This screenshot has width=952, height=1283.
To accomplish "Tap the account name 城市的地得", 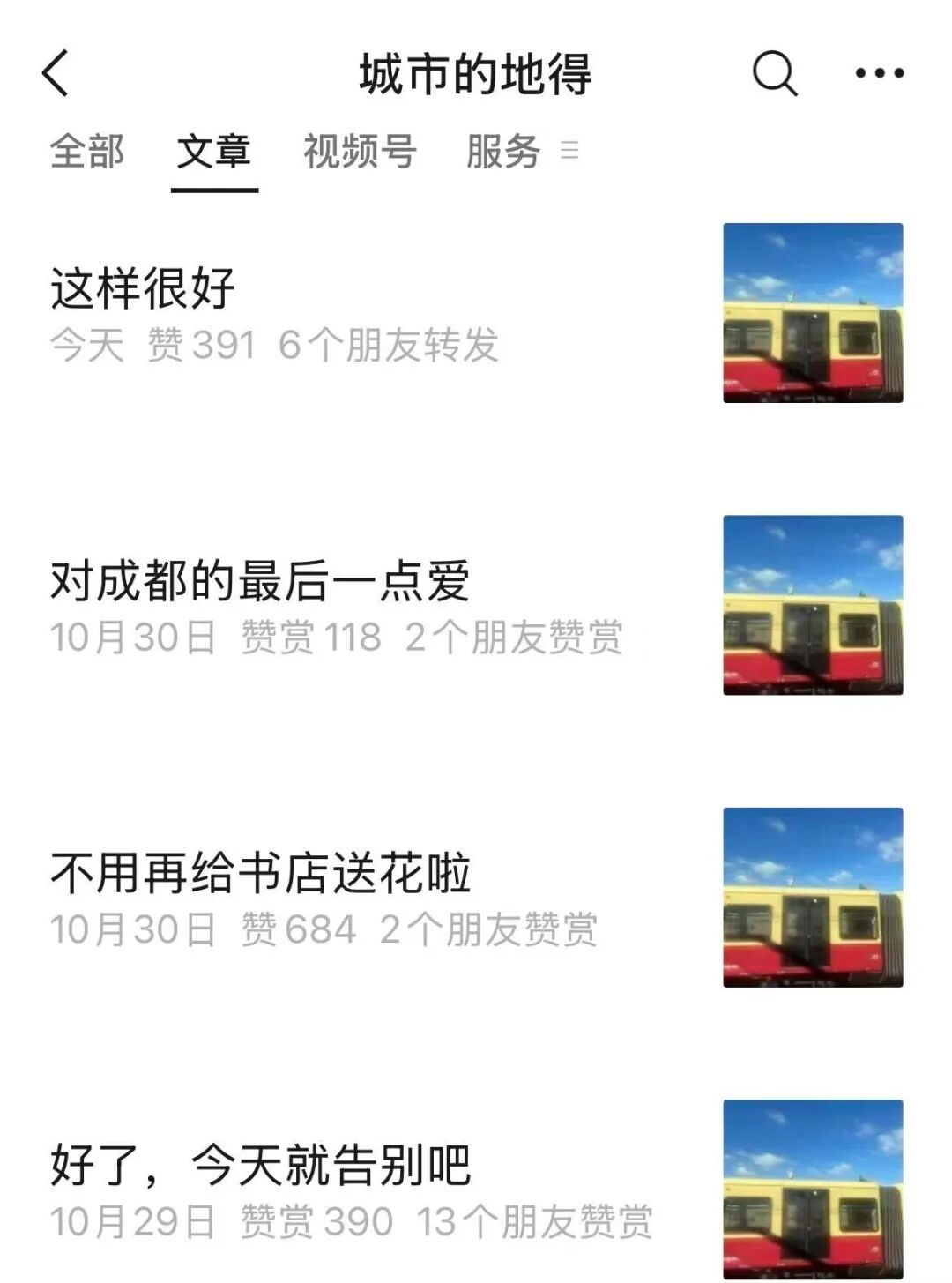I will (x=476, y=75).
